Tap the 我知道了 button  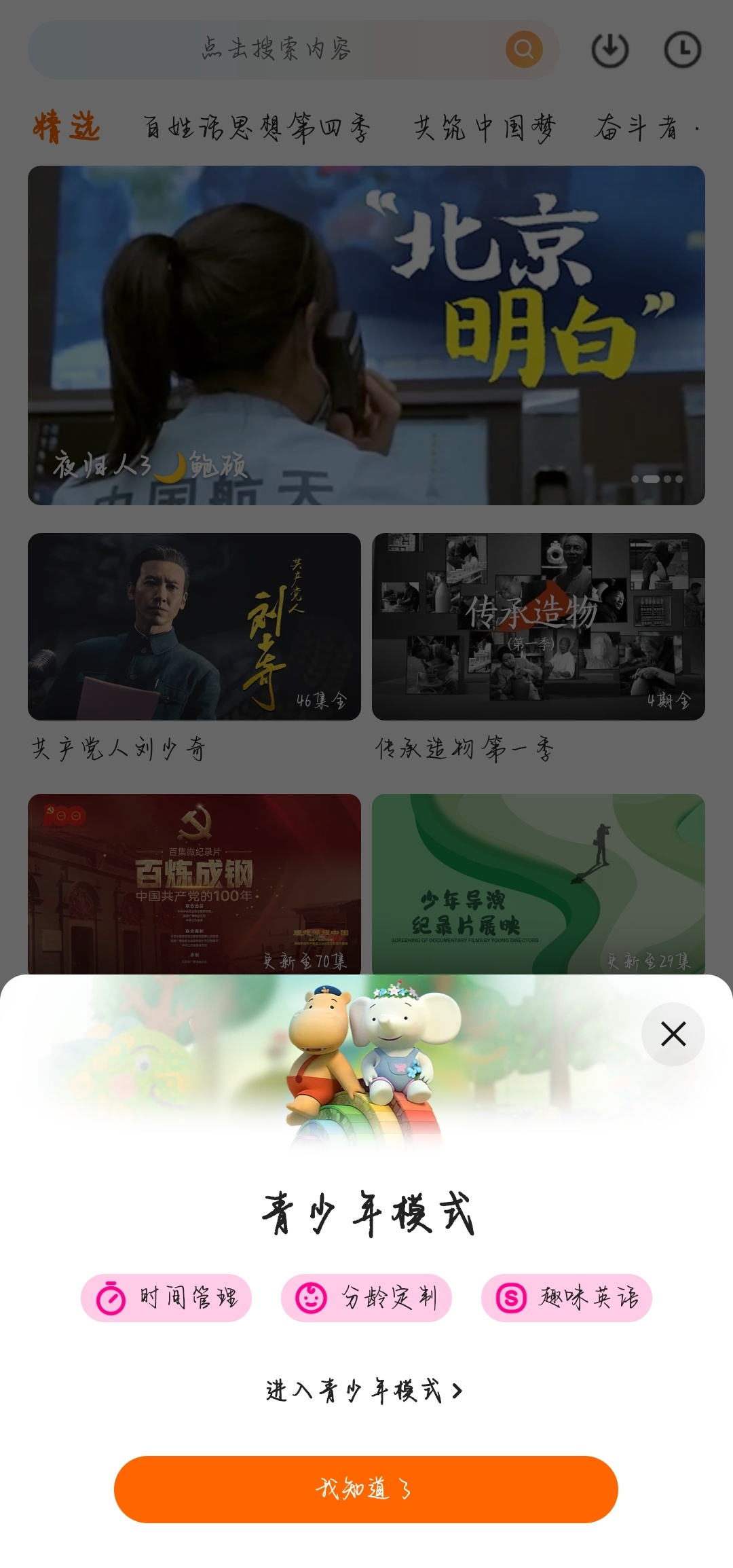(x=366, y=1489)
